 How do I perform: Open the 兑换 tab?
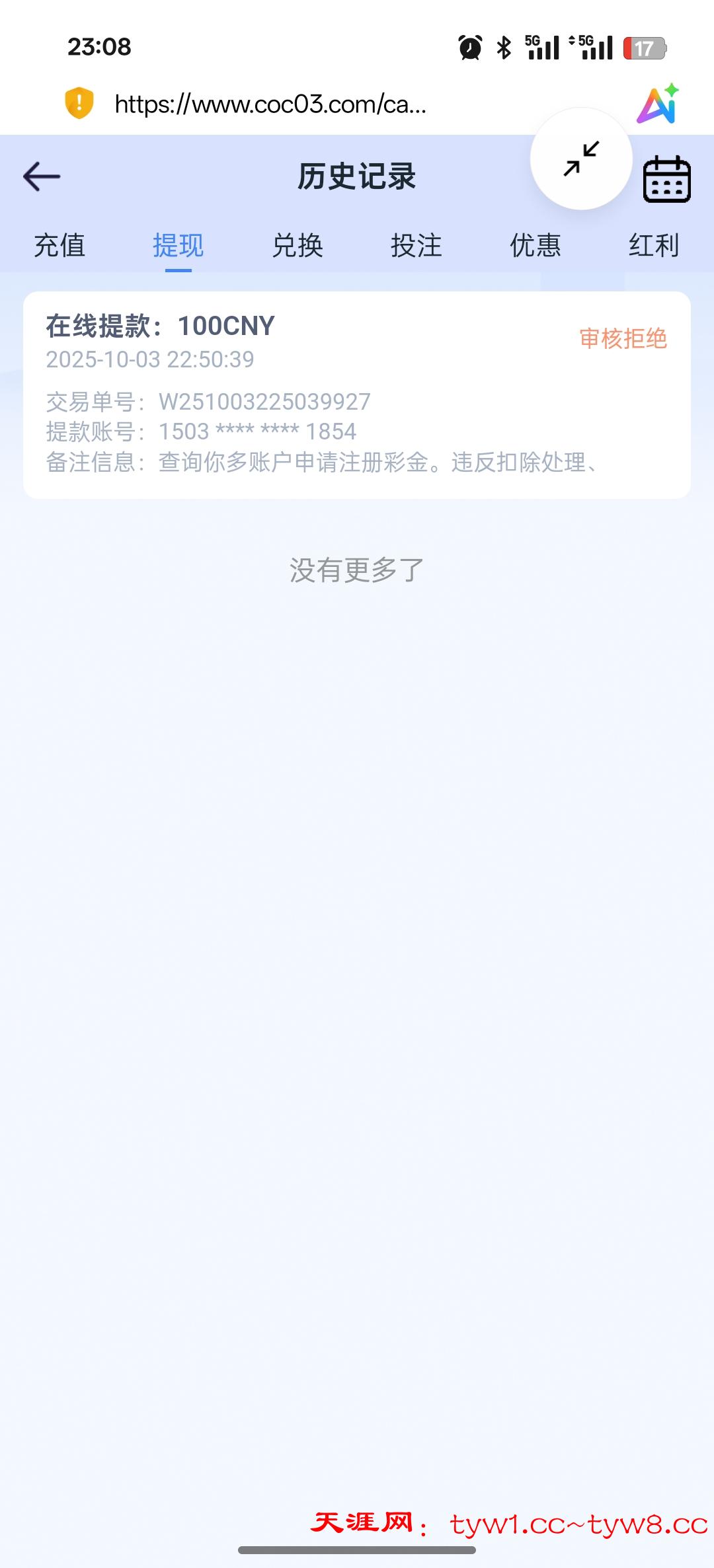(x=297, y=246)
